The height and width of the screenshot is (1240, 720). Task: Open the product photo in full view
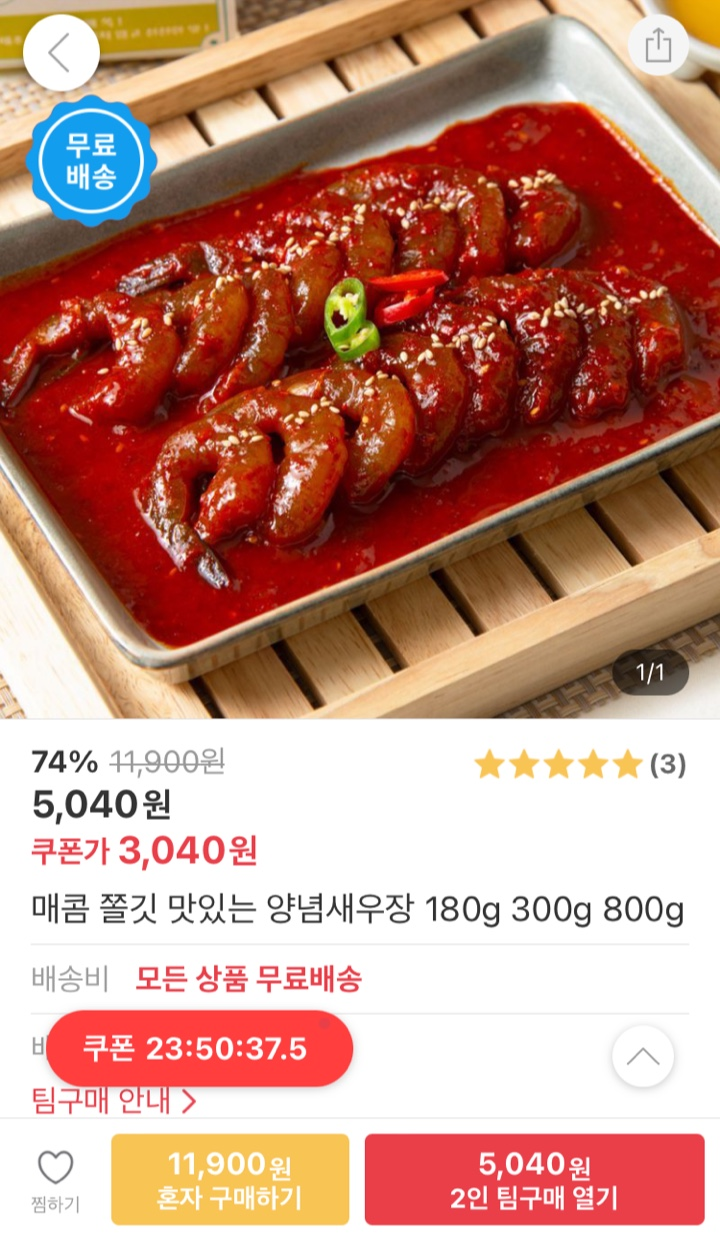coord(360,380)
